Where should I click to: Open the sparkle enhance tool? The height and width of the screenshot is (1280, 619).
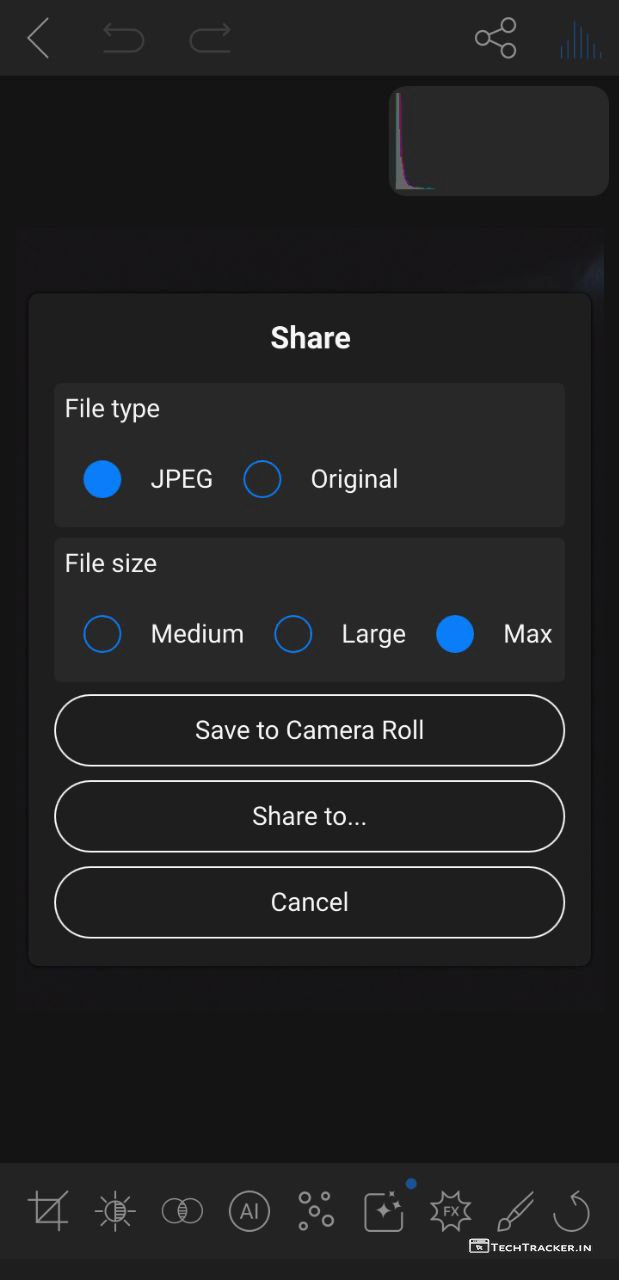(384, 1211)
